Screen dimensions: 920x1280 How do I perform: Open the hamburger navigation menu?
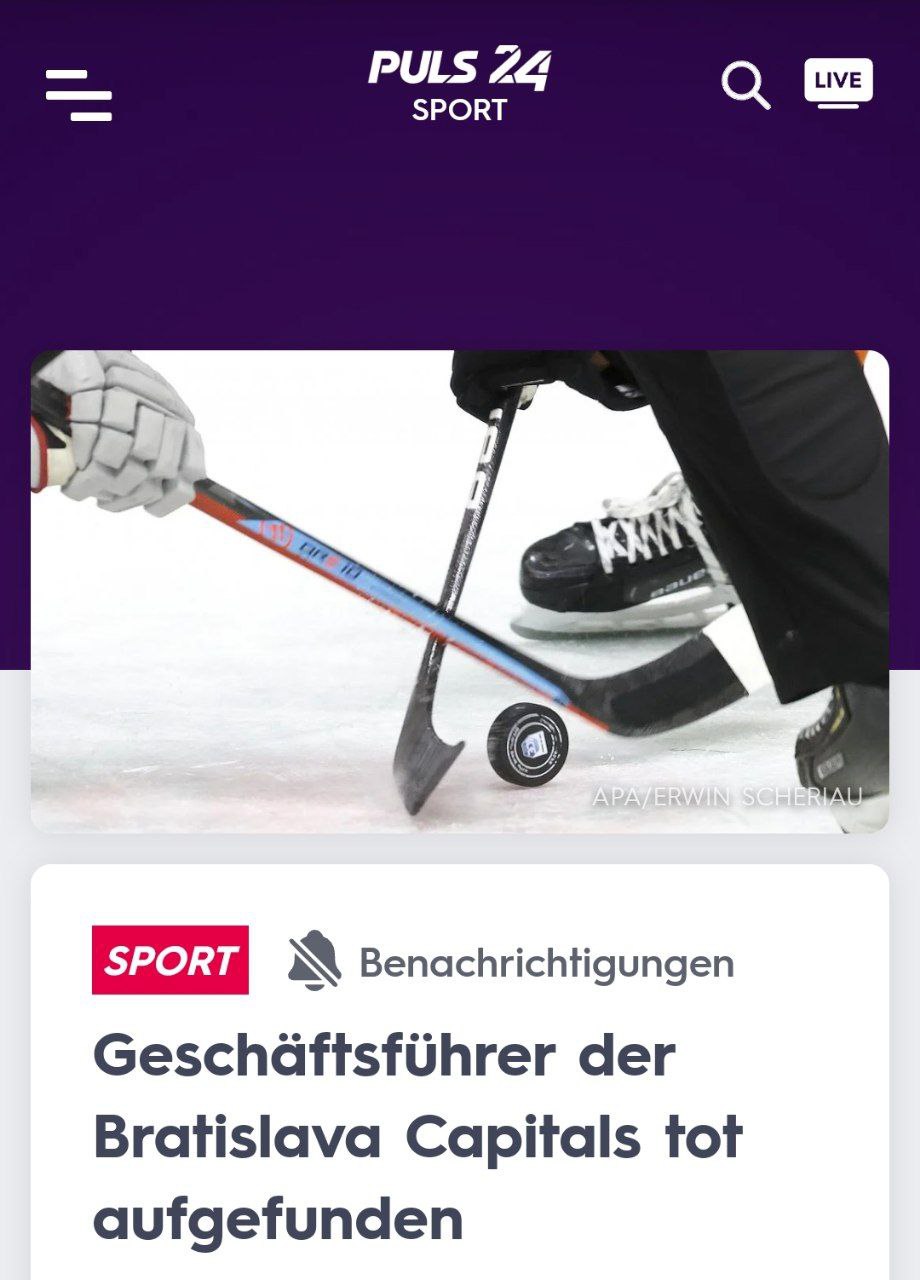tap(78, 95)
